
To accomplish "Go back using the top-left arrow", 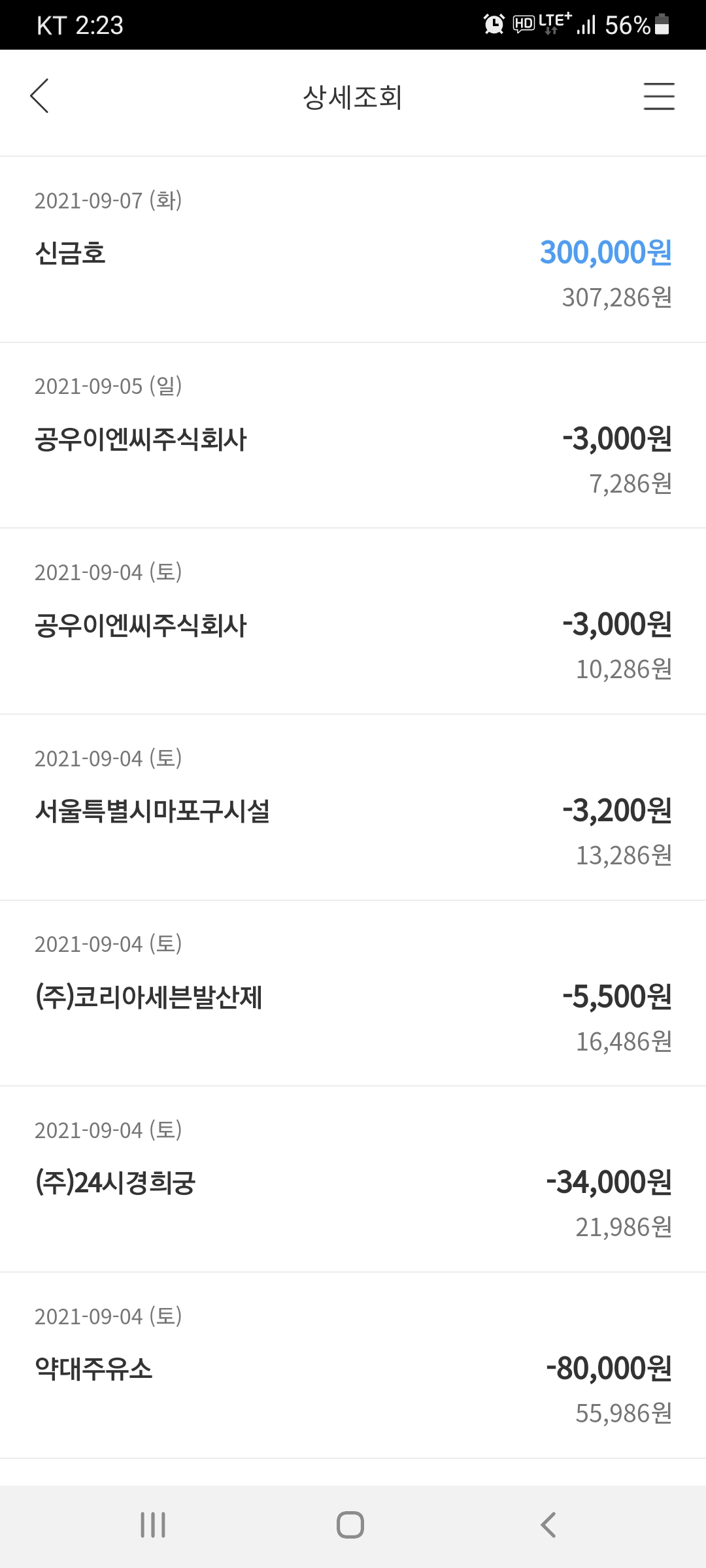I will coord(40,96).
